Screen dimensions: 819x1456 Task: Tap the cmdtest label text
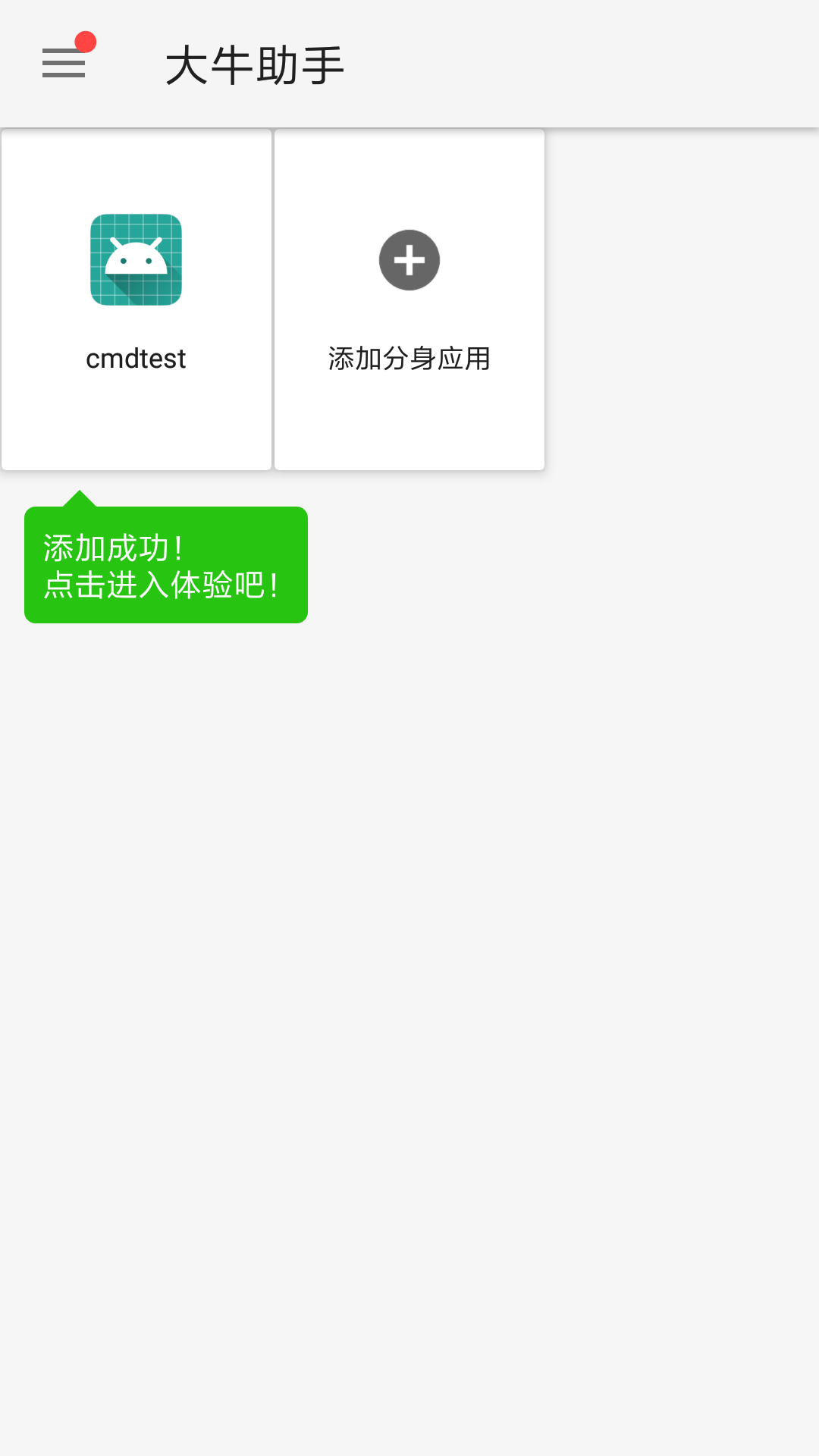(x=136, y=358)
